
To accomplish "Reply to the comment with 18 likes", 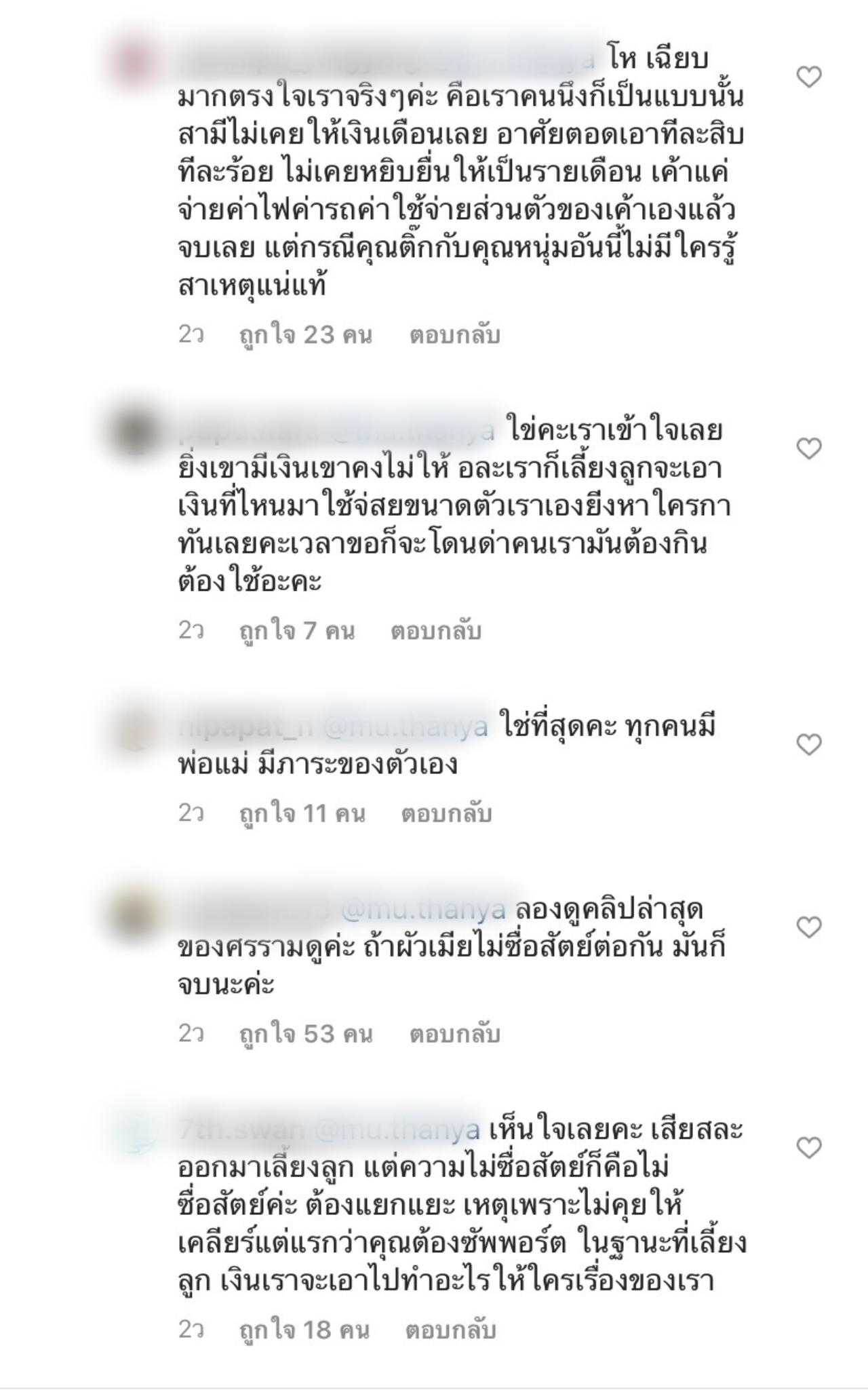I will 450,1330.
